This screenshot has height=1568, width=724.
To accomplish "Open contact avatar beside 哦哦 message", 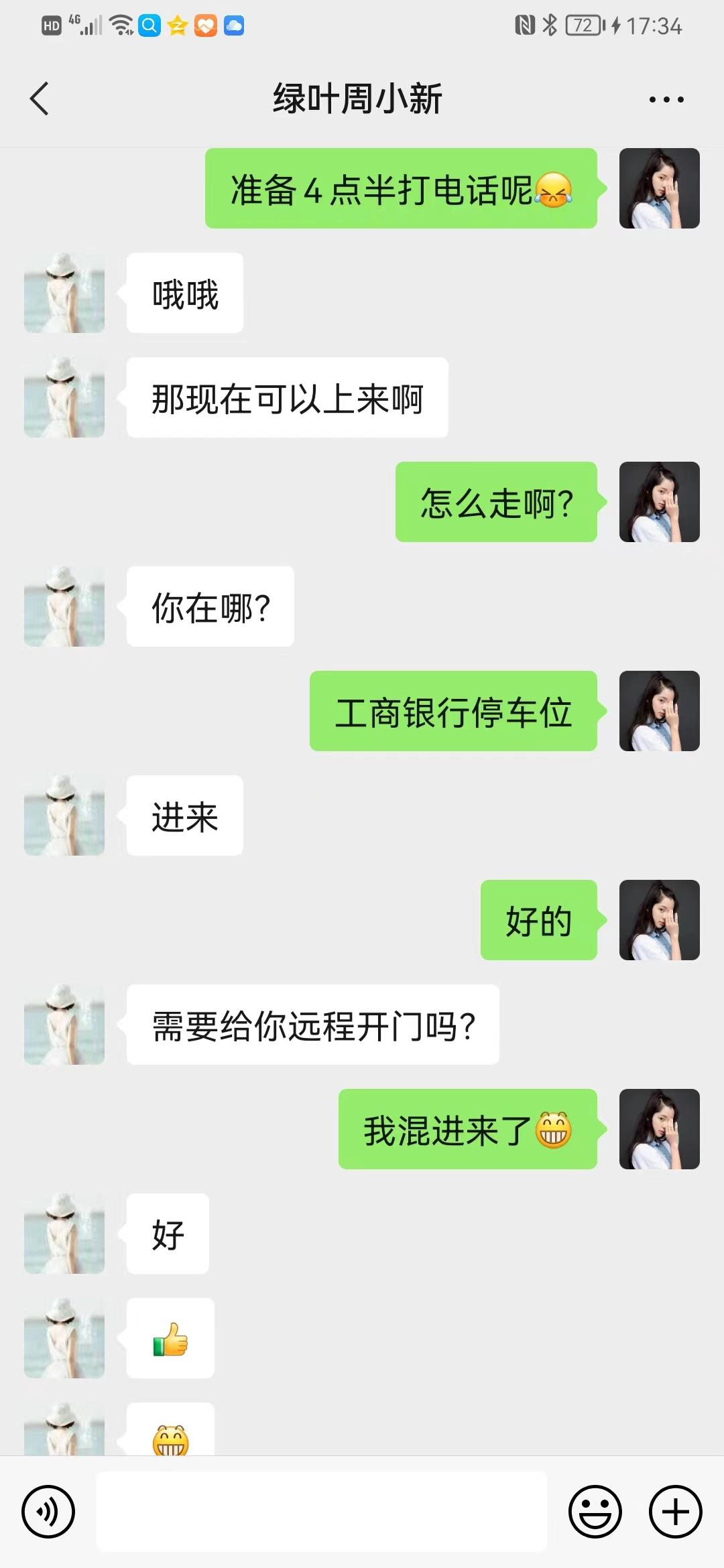I will click(x=64, y=293).
